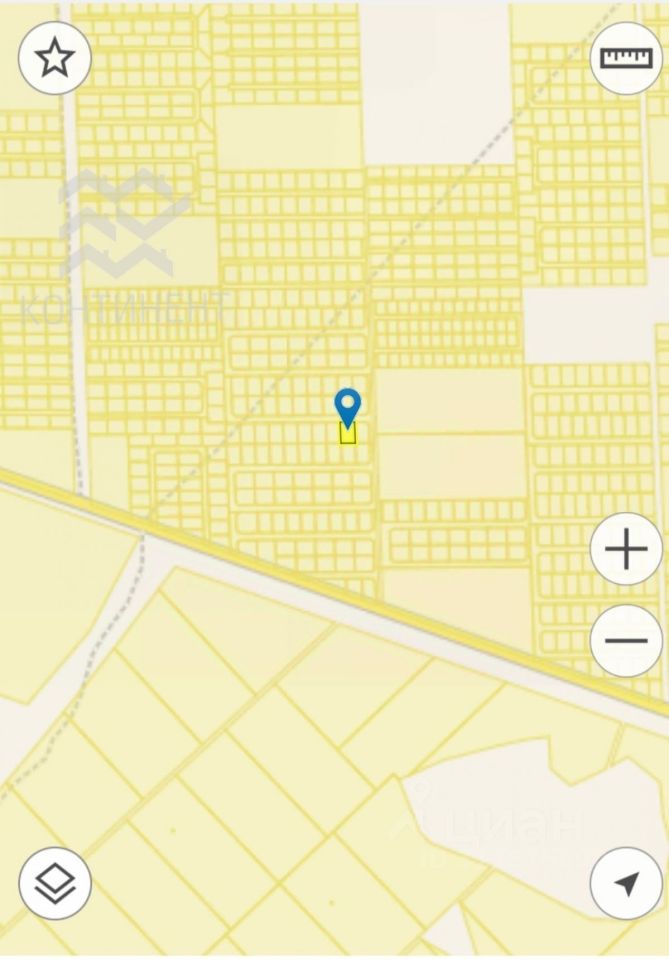Open the map layers selector
The width and height of the screenshot is (669, 960).
pos(55,883)
